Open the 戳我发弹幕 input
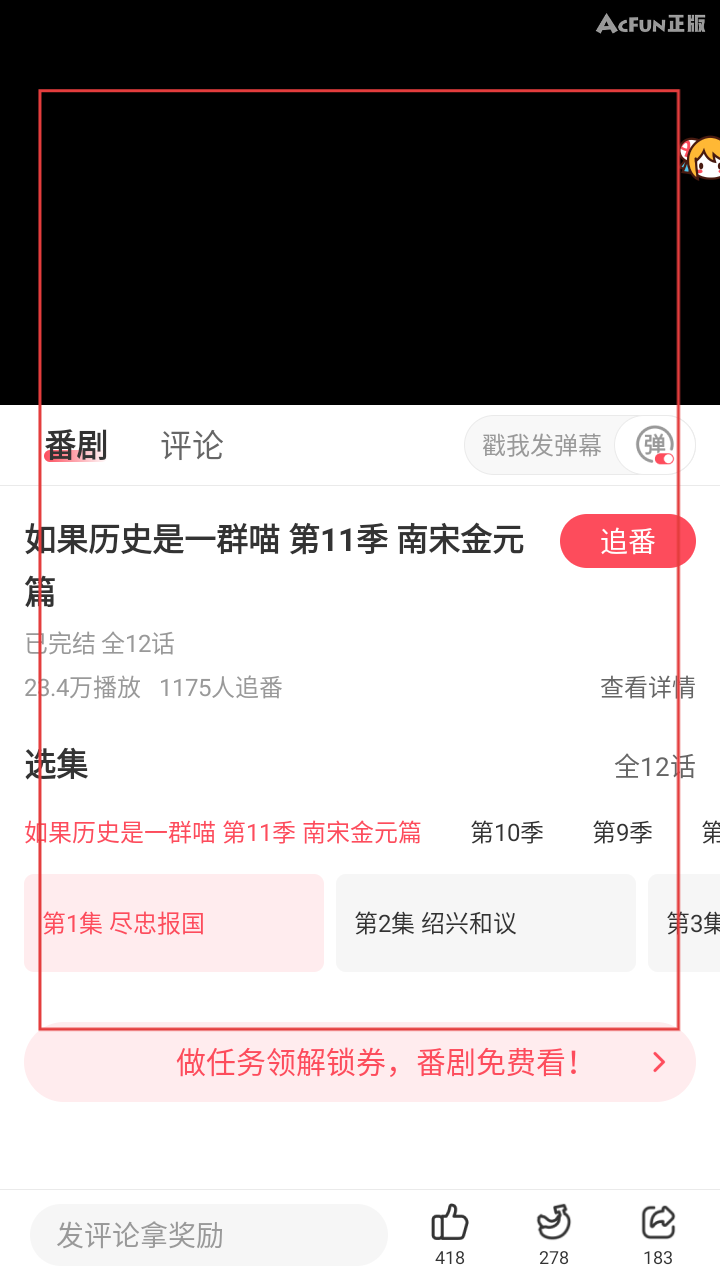This screenshot has width=720, height=1280. (541, 445)
